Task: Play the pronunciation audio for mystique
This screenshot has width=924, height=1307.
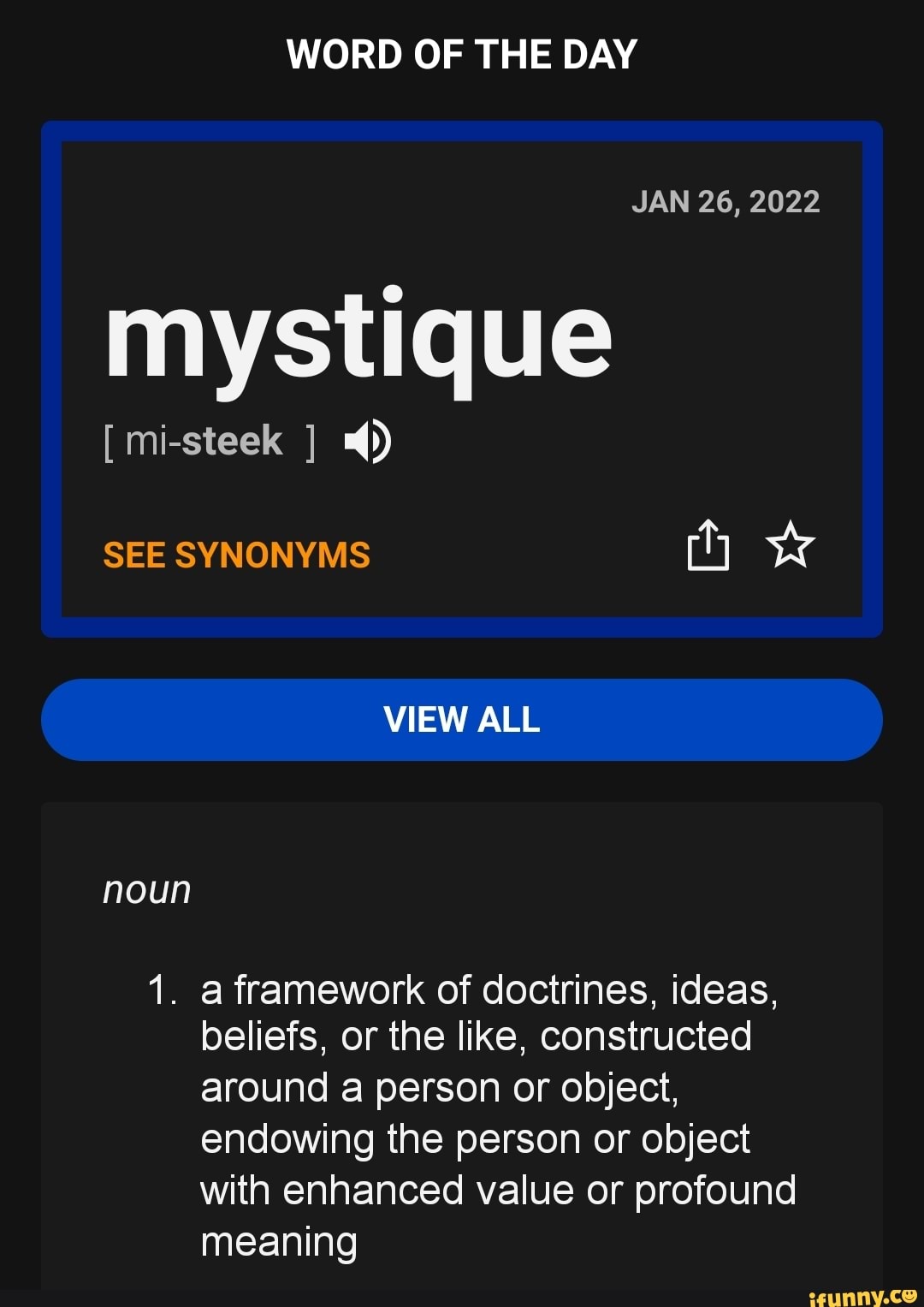Action: (x=368, y=442)
